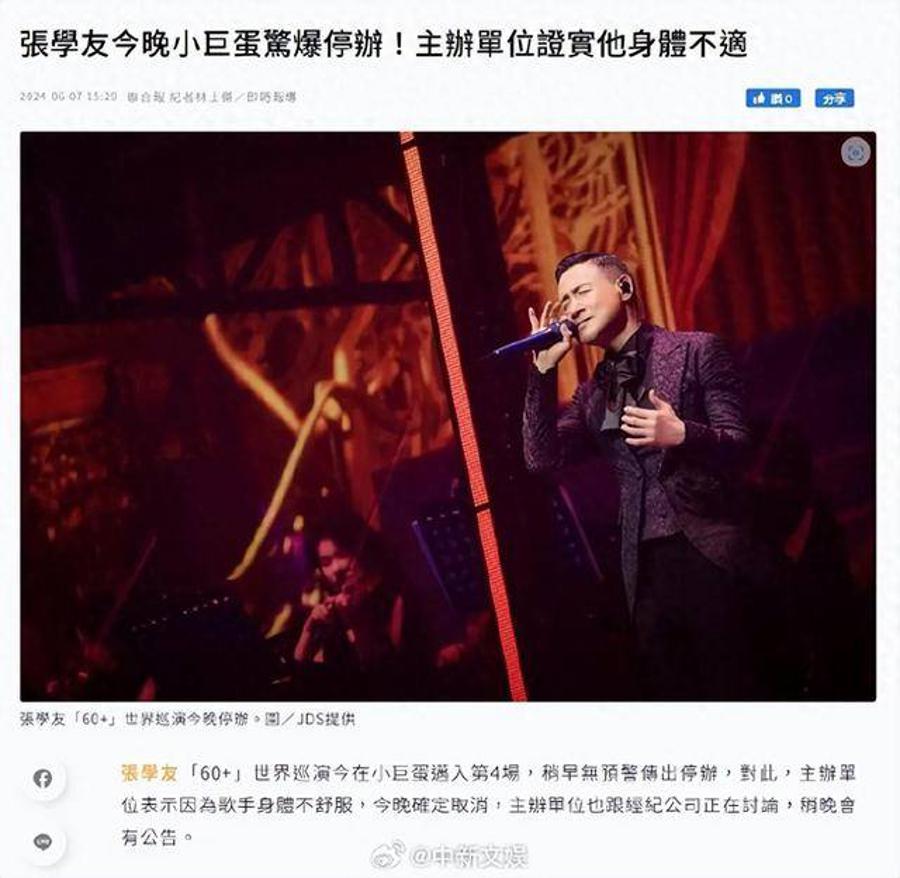Share the article via the Facebook icon
The height and width of the screenshot is (878, 900).
tap(43, 778)
